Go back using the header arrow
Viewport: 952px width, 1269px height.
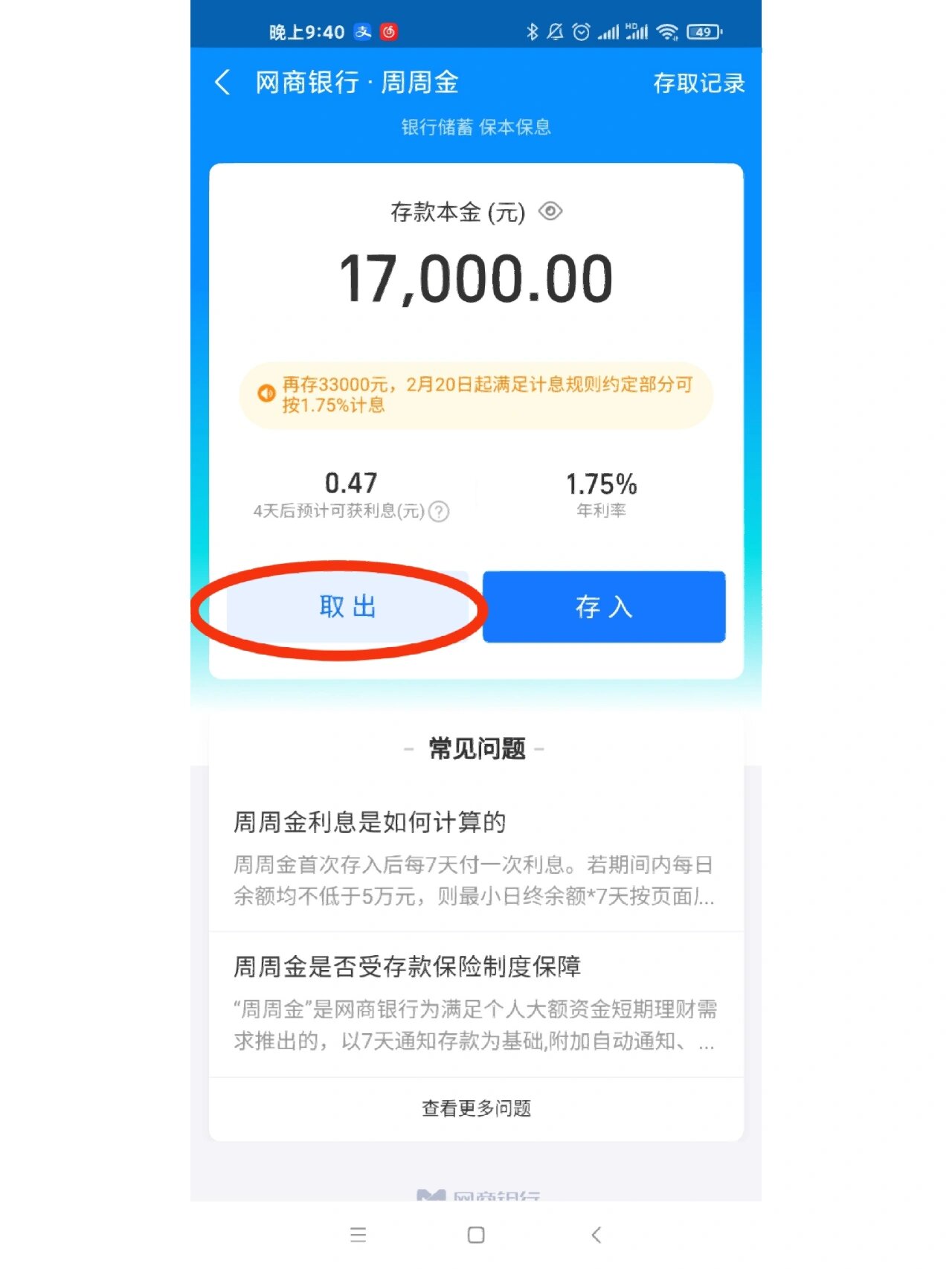tap(222, 82)
